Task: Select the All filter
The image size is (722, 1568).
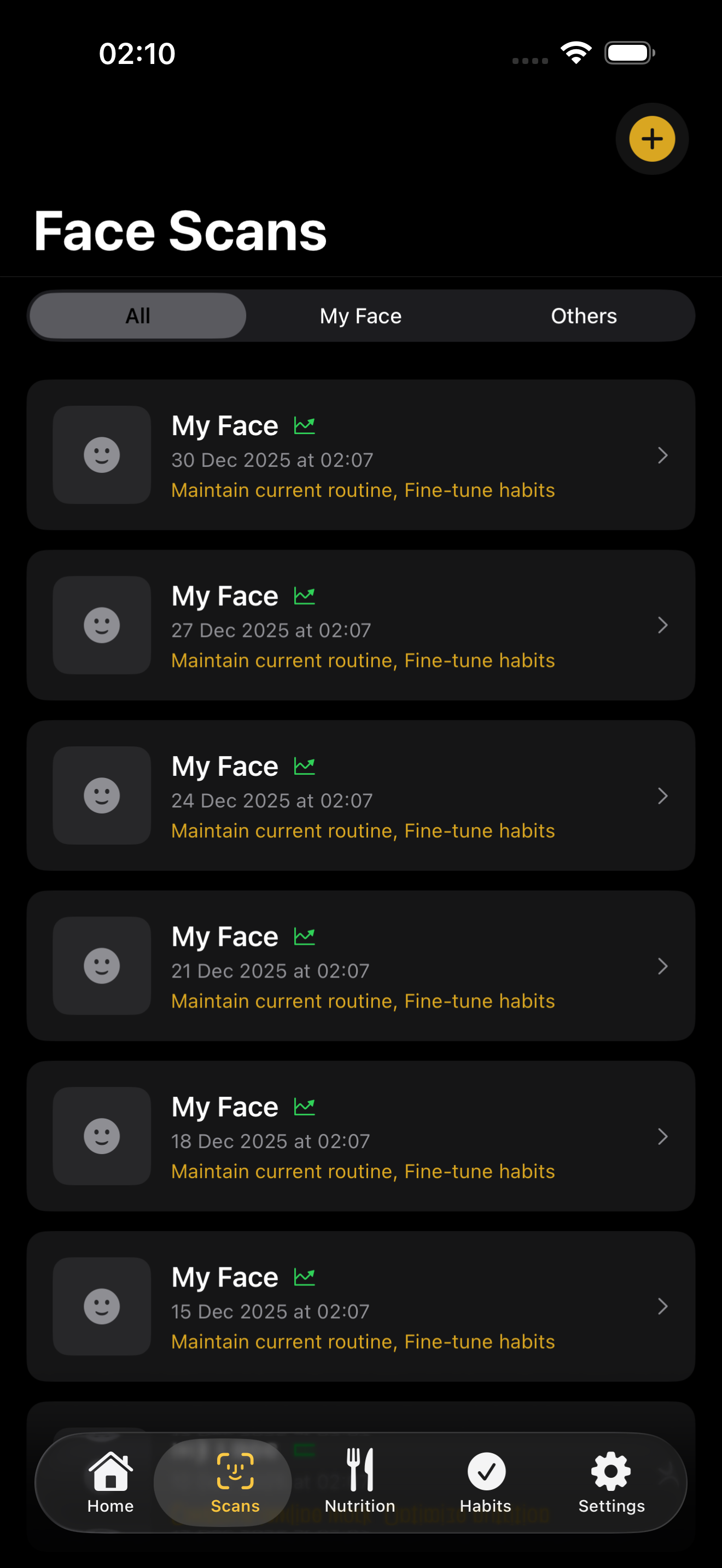Action: click(x=137, y=315)
